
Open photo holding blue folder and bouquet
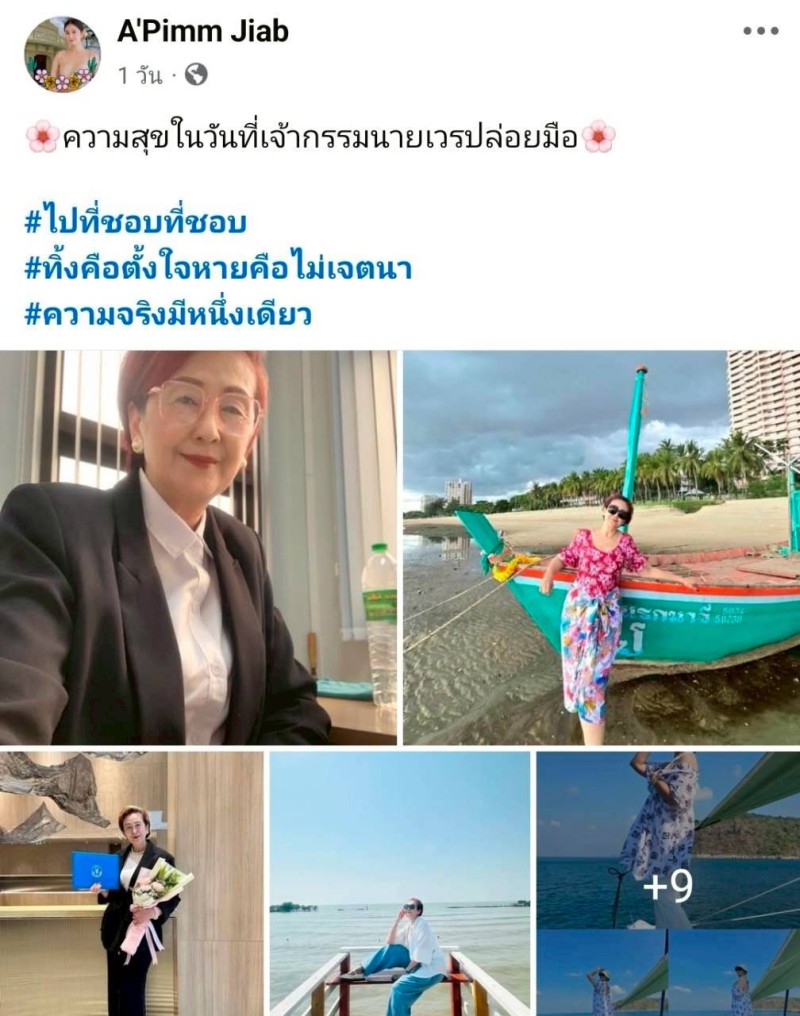tap(132, 883)
